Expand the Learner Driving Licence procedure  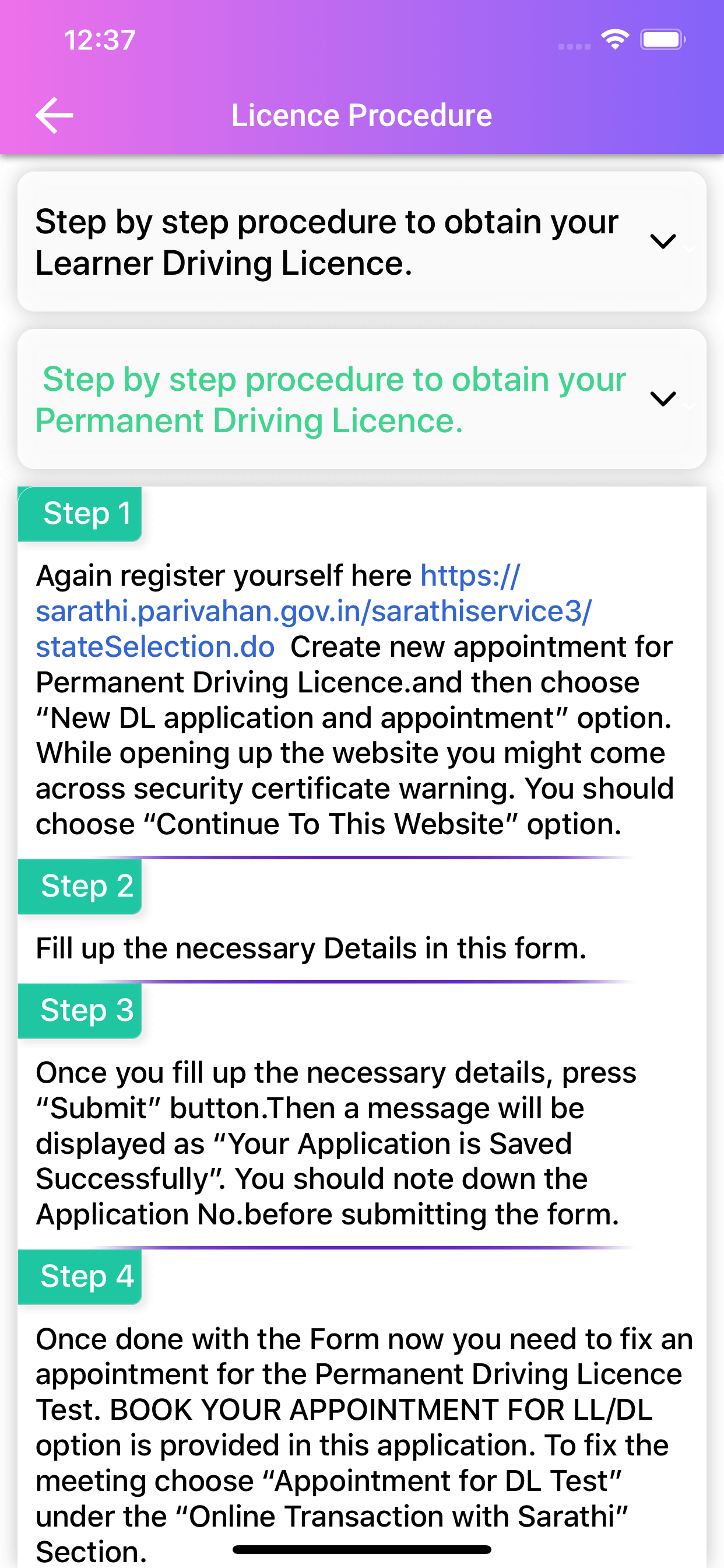click(x=663, y=242)
